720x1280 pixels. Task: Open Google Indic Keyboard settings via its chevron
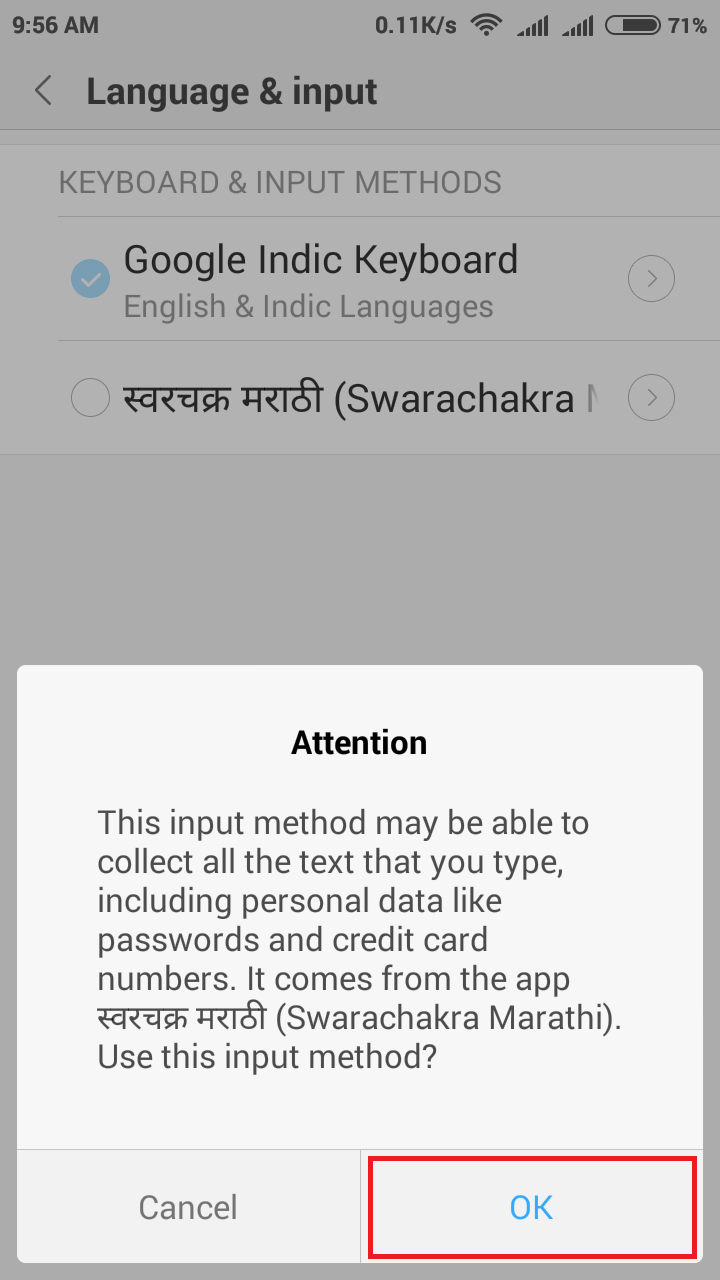coord(651,278)
